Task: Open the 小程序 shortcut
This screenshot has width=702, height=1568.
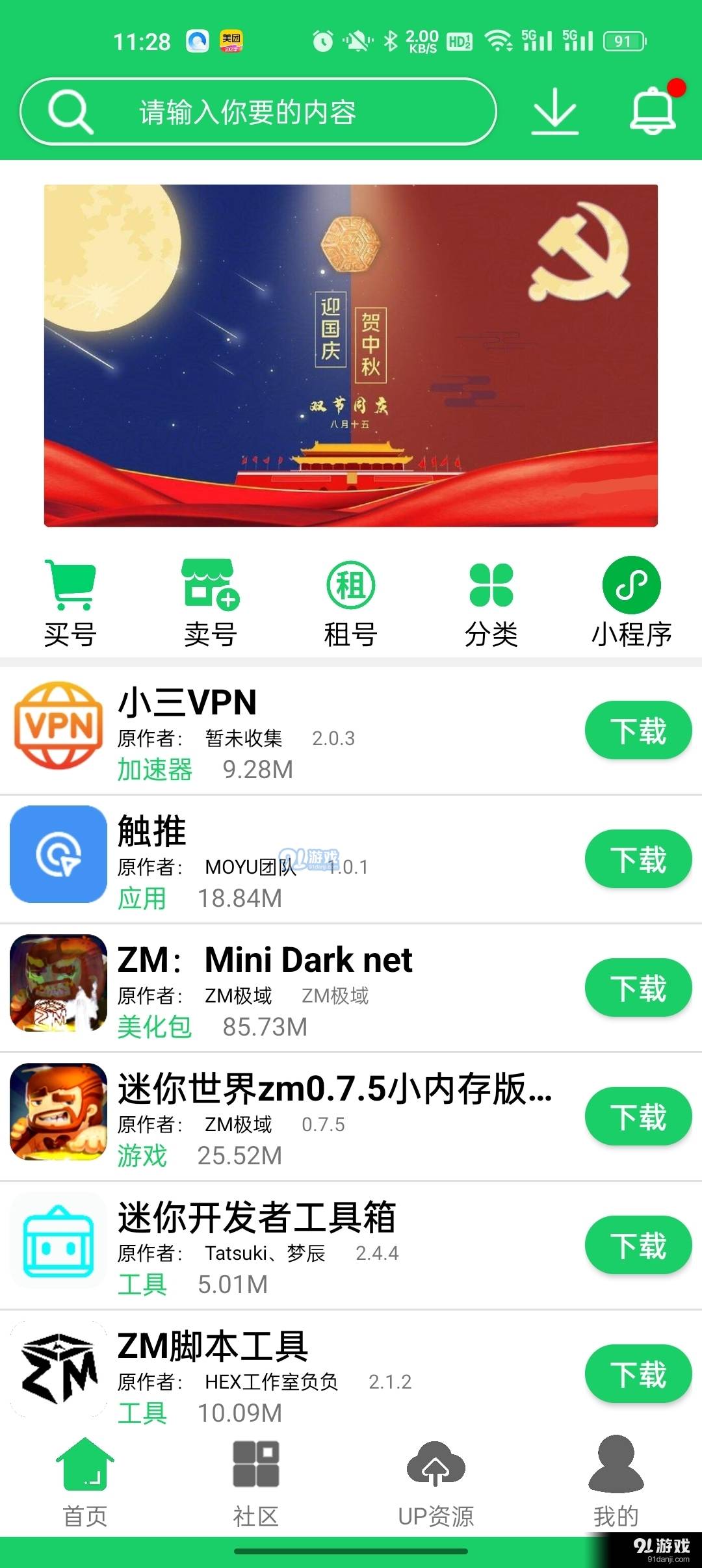Action: pos(631,603)
